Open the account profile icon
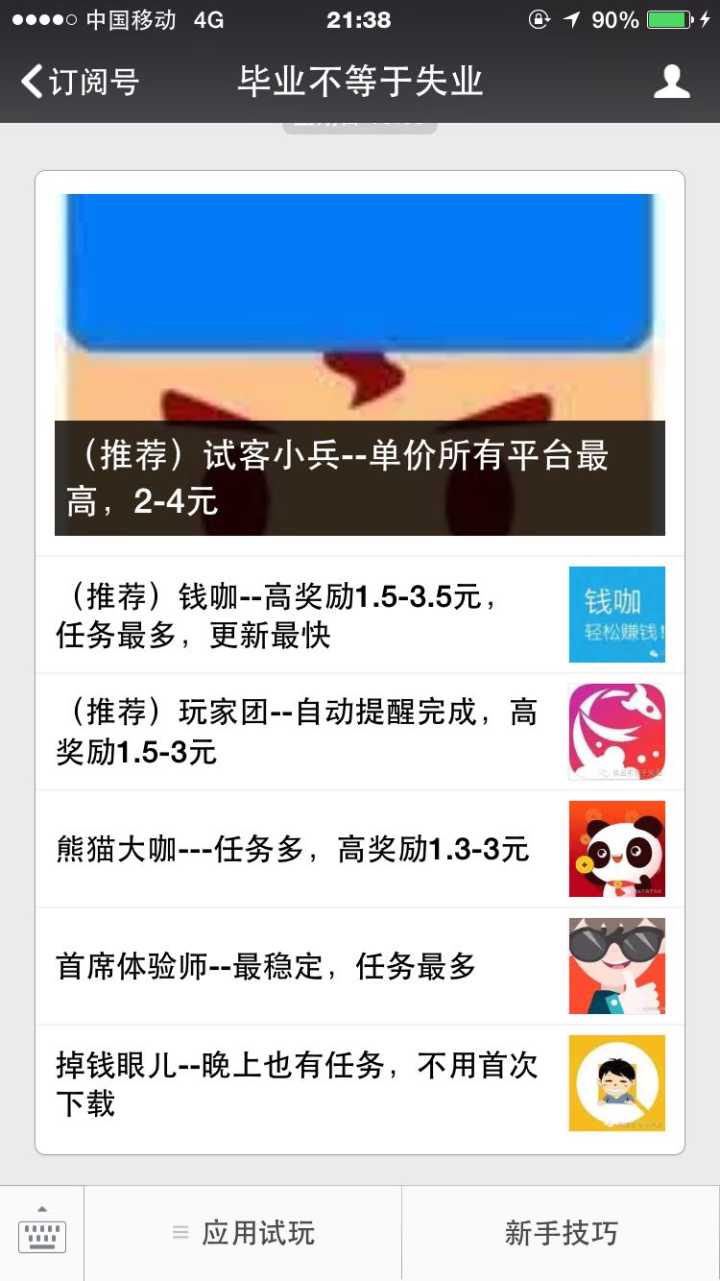The width and height of the screenshot is (720, 1281). tap(671, 82)
